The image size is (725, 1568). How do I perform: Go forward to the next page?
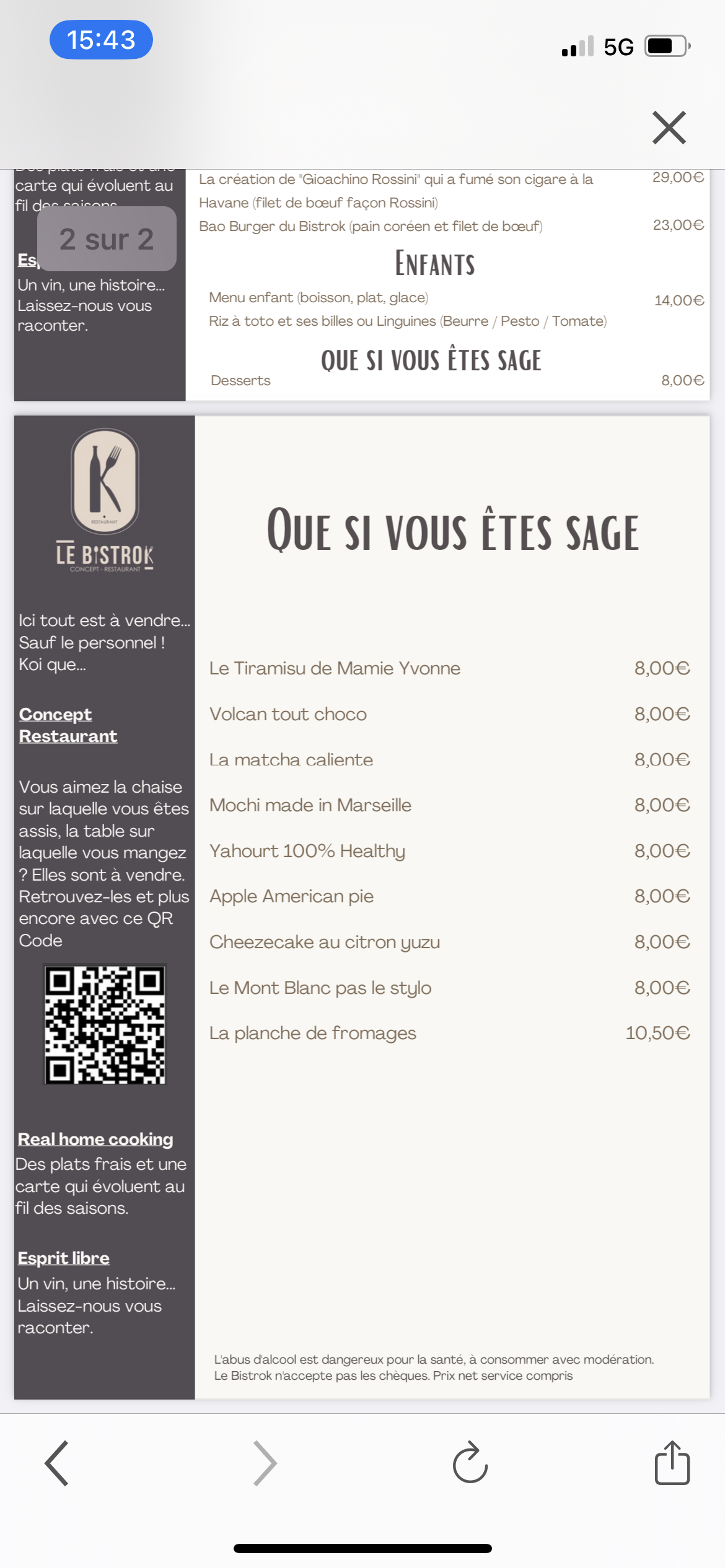265,1463
